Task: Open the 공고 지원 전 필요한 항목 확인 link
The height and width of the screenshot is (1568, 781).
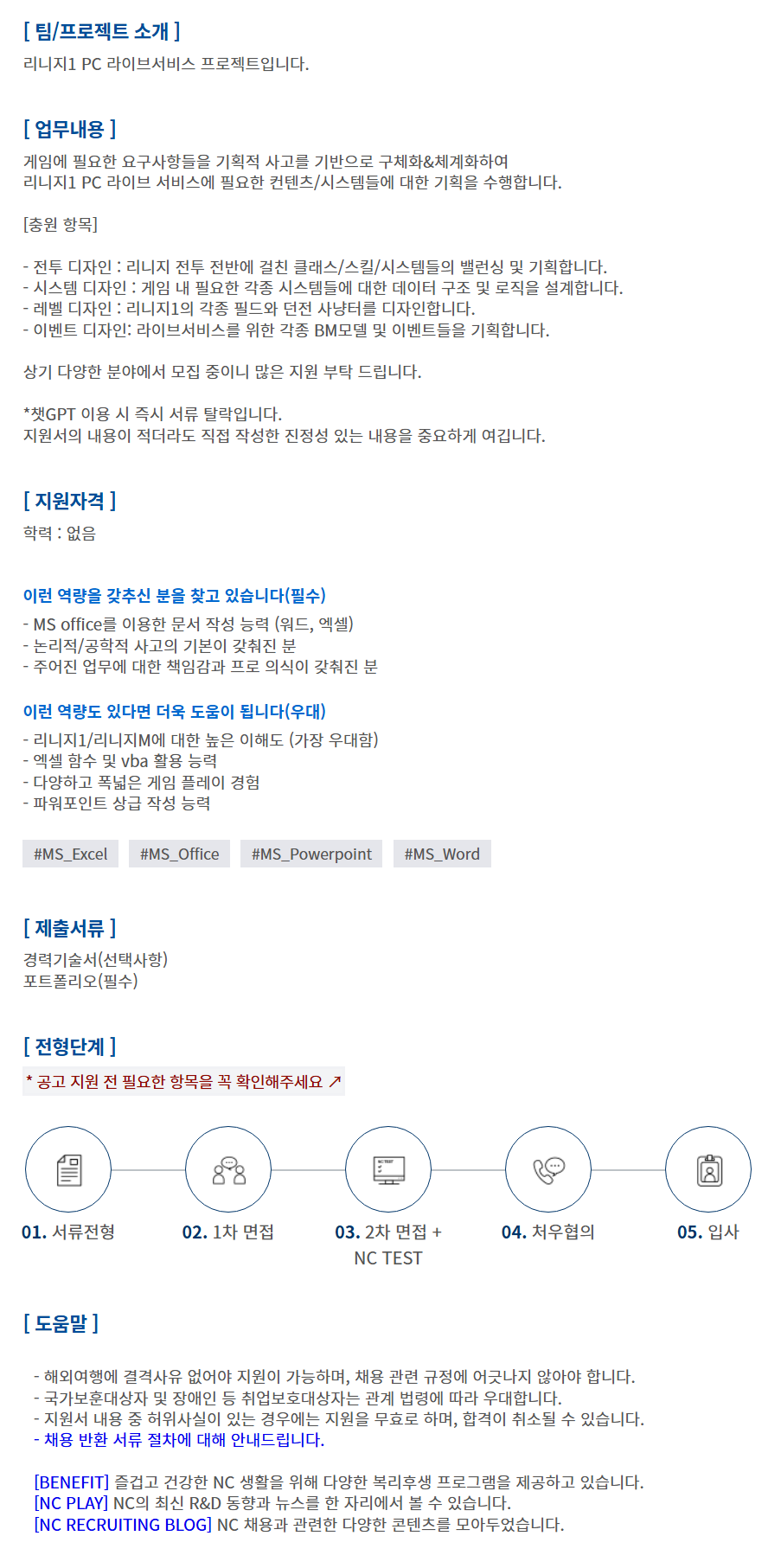Action: [183, 1081]
